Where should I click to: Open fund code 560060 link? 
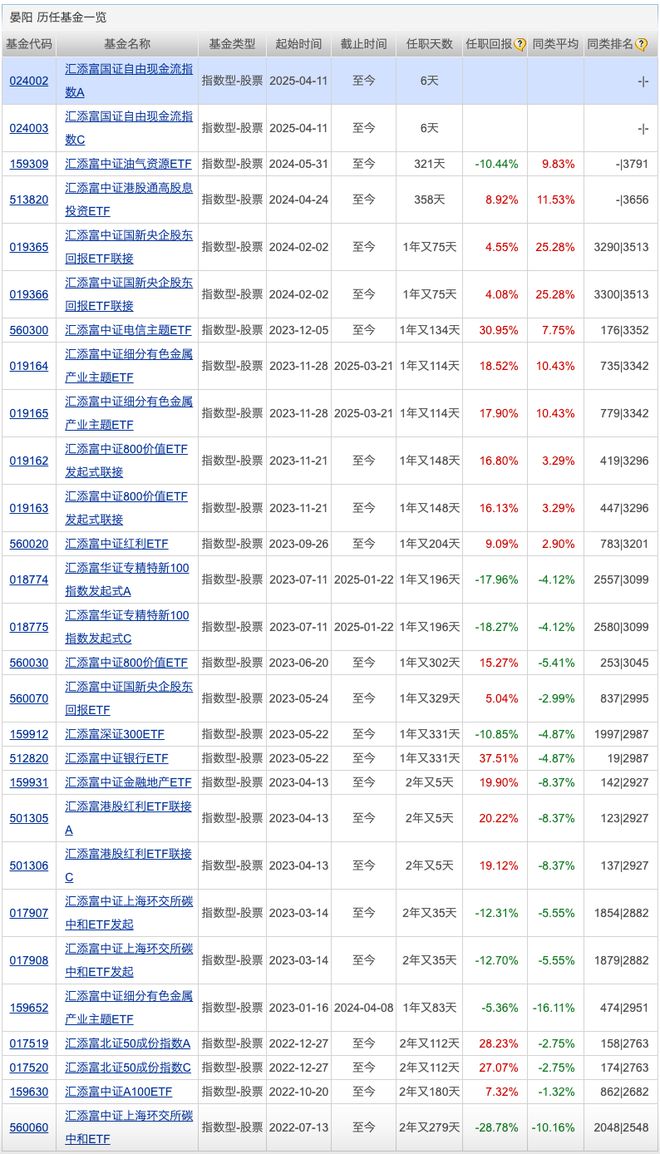tap(29, 1127)
